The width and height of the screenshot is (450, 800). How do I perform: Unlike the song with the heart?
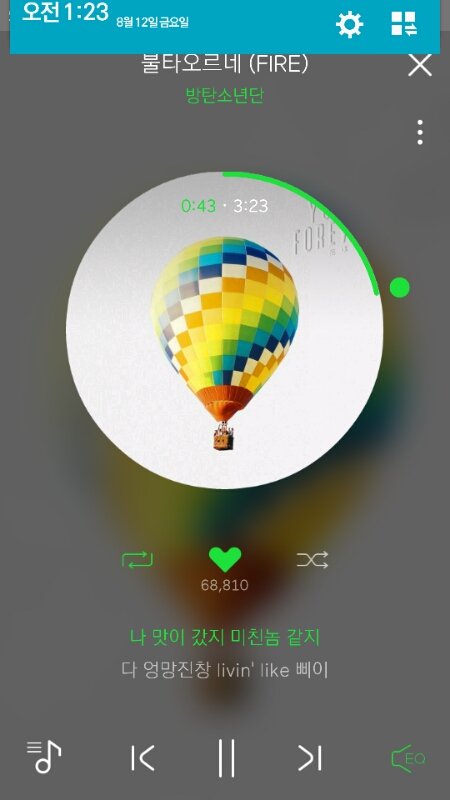point(225,560)
